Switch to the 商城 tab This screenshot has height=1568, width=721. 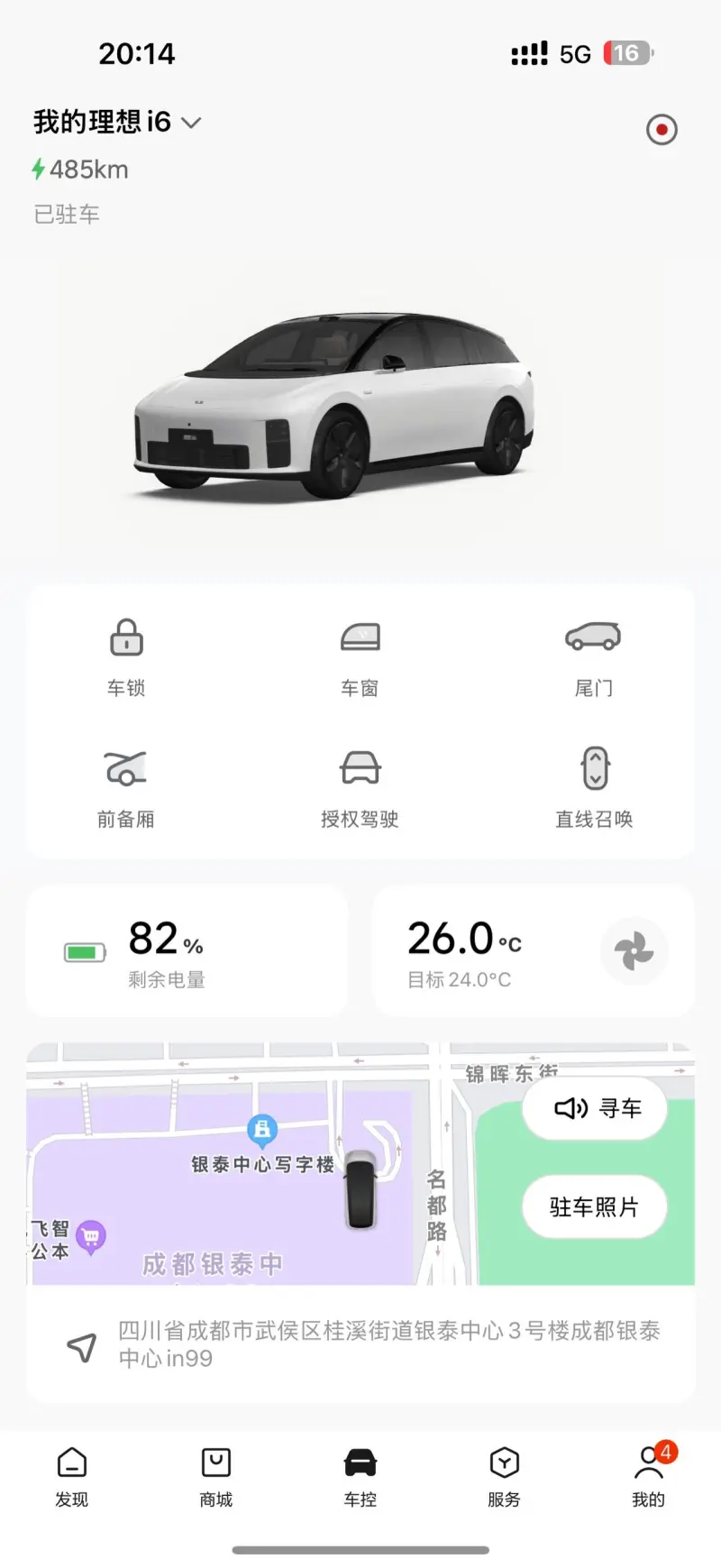216,1476
